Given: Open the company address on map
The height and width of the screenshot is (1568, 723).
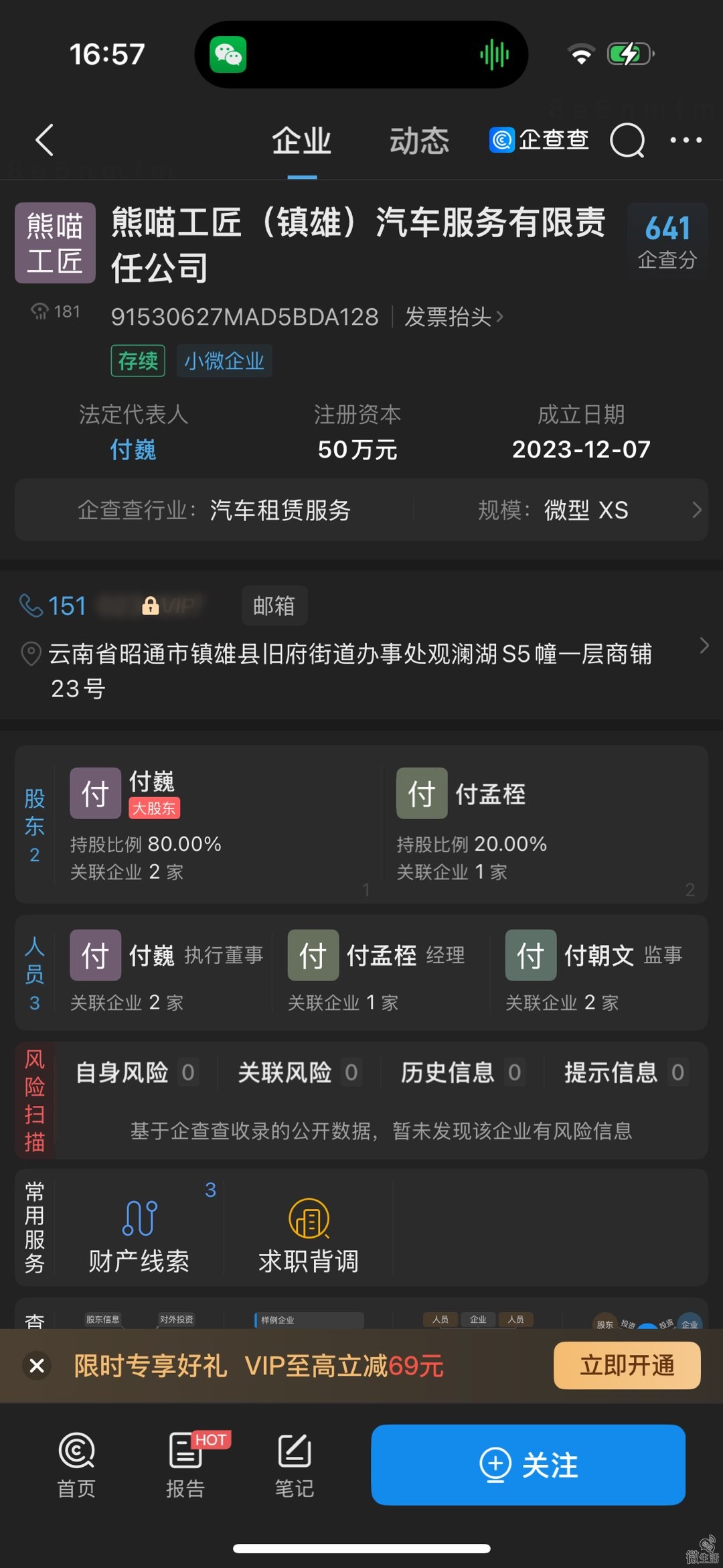Looking at the screenshot, I should pyautogui.click(x=349, y=670).
